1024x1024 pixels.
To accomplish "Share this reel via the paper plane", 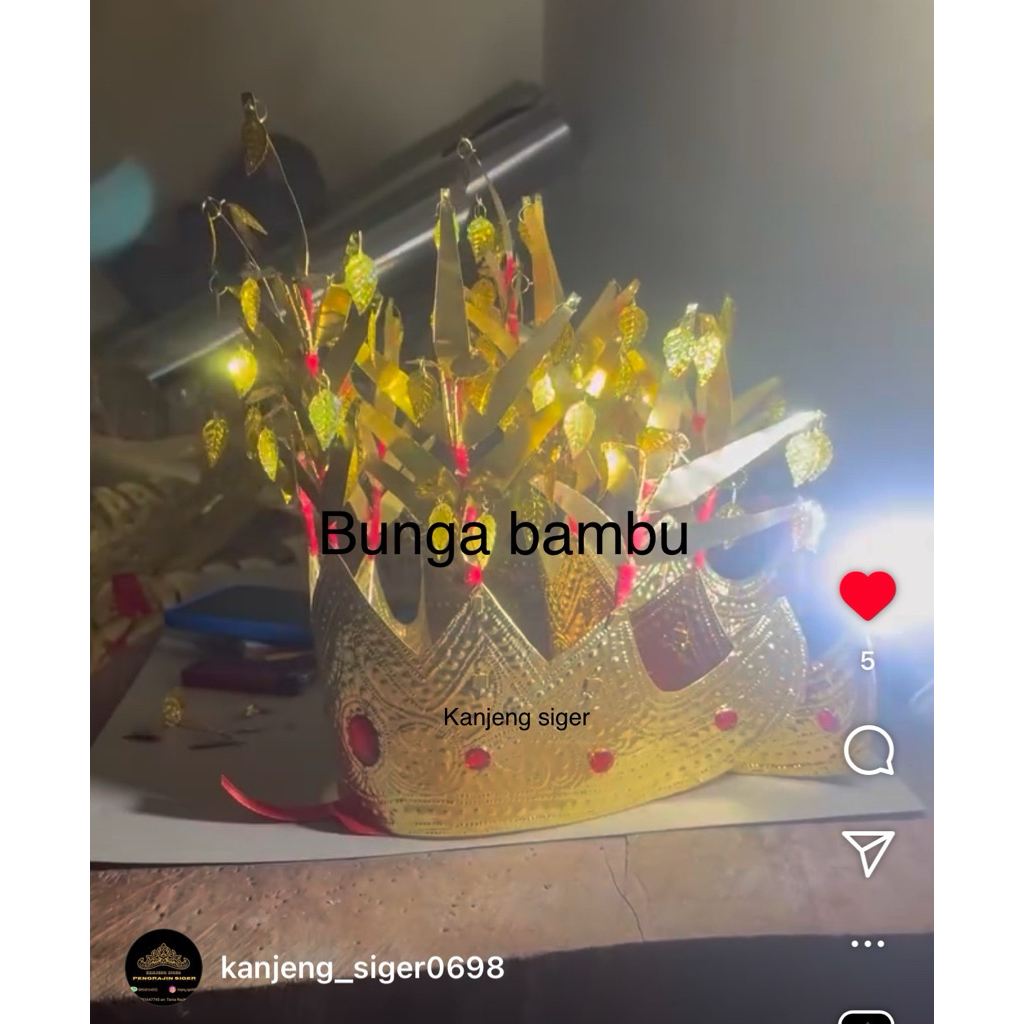I will [x=867, y=852].
